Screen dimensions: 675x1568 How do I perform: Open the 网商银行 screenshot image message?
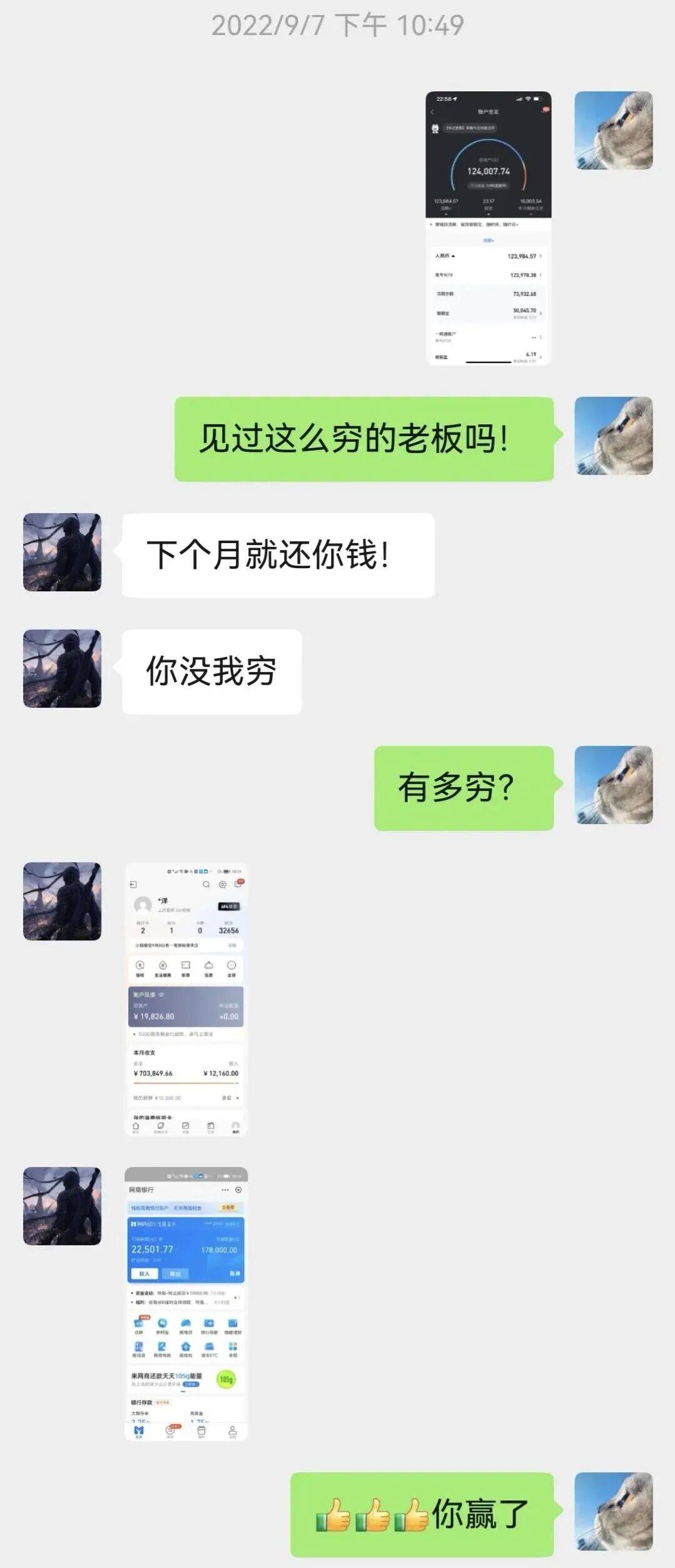pyautogui.click(x=186, y=1305)
